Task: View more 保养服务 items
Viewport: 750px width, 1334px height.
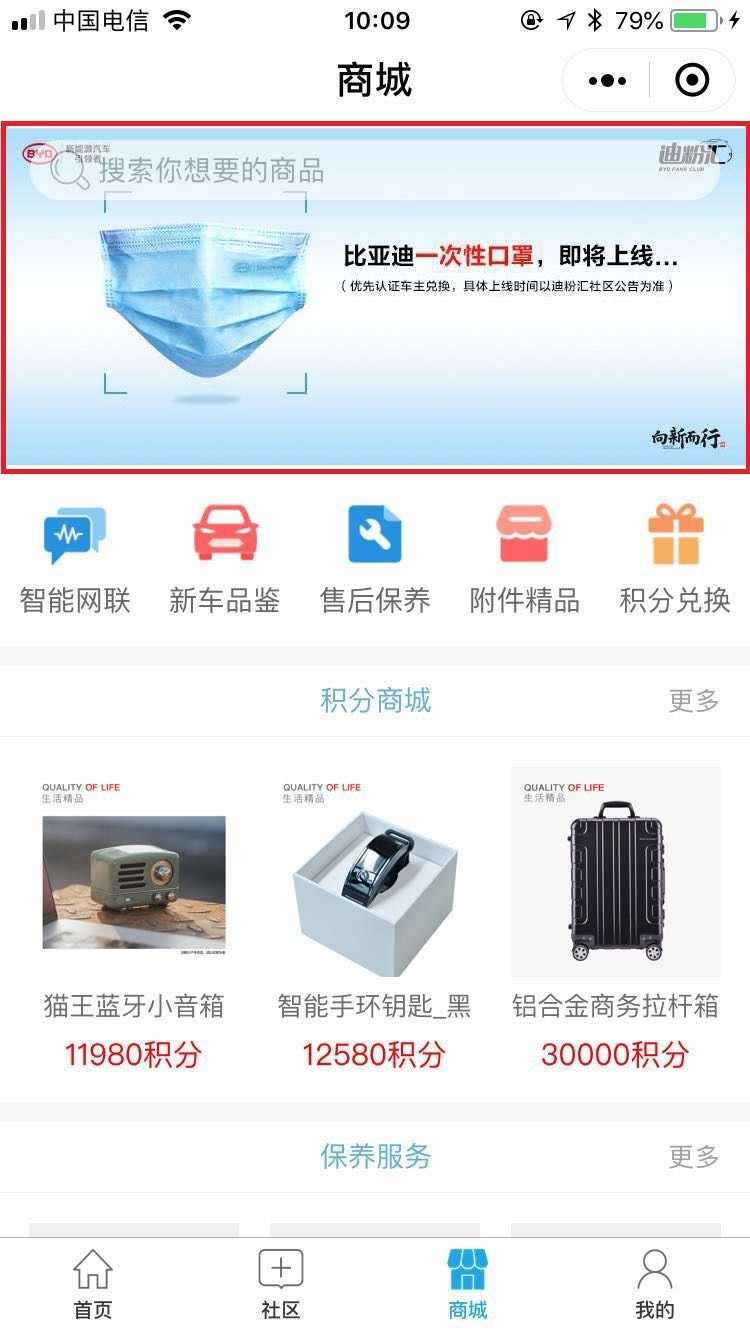Action: 693,1156
